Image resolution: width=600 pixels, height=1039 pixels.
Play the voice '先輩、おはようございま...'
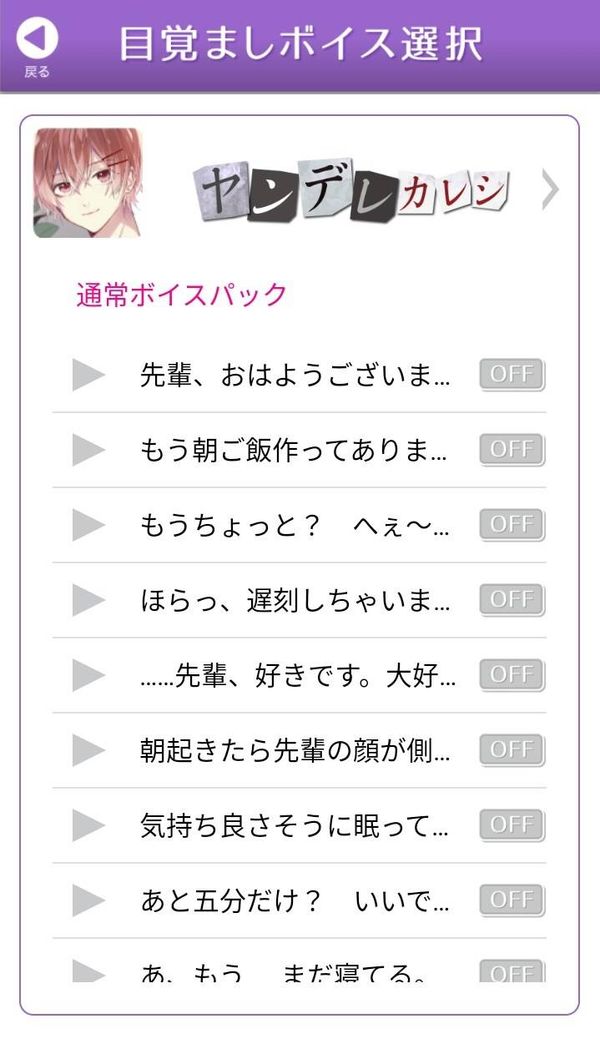[89, 375]
